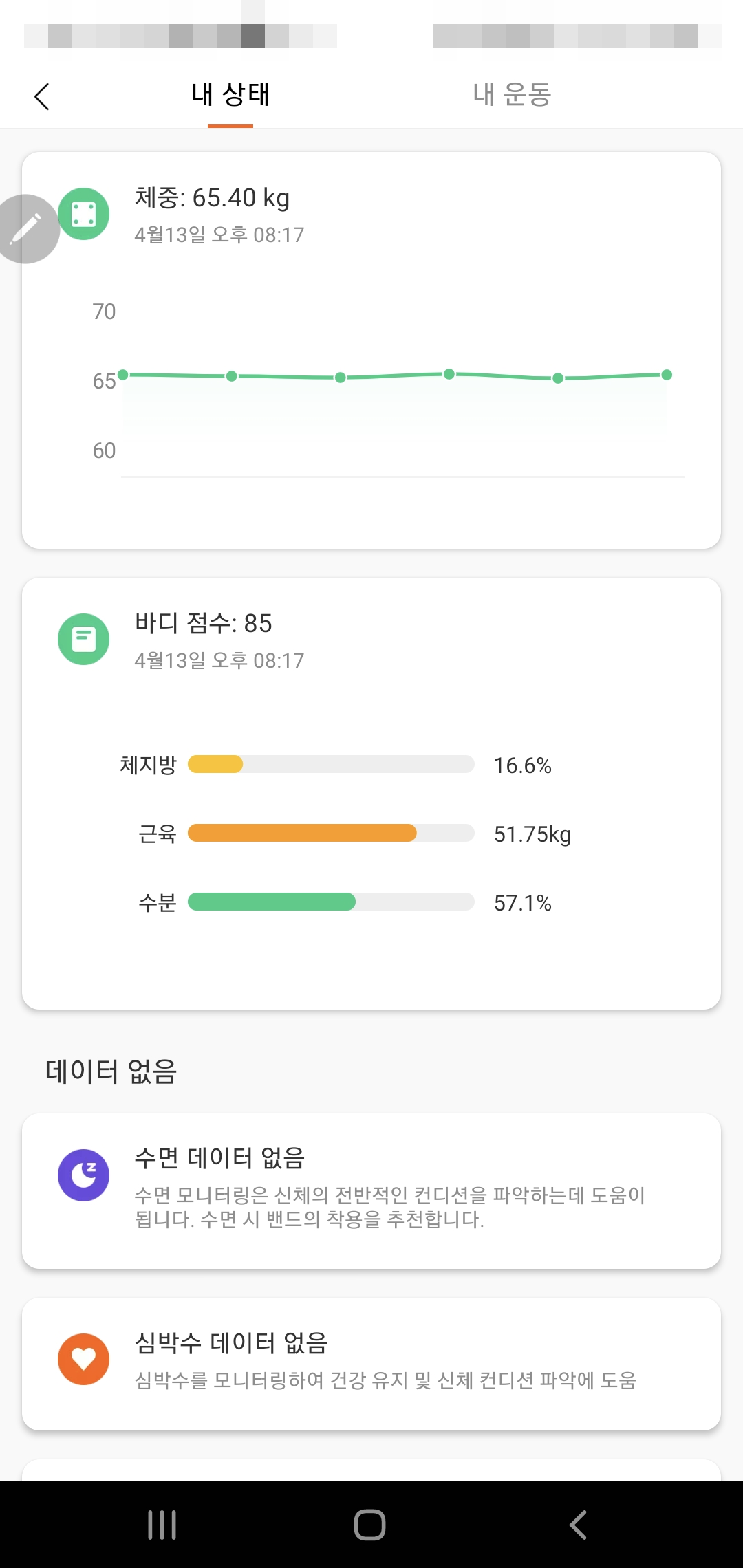Go back using the top-left arrow
743x1568 pixels.
[42, 96]
